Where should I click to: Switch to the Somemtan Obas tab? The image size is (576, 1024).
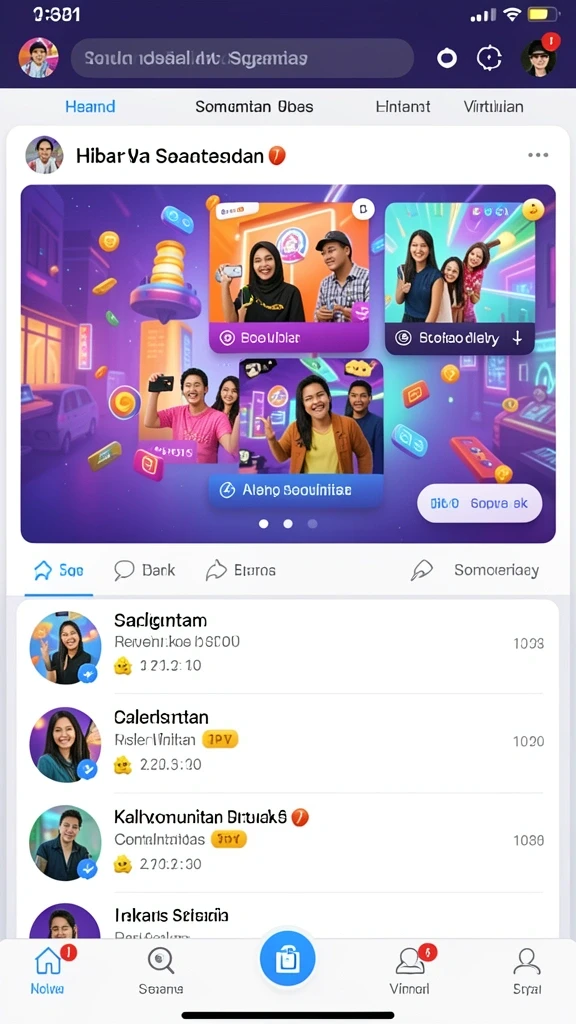[x=254, y=106]
